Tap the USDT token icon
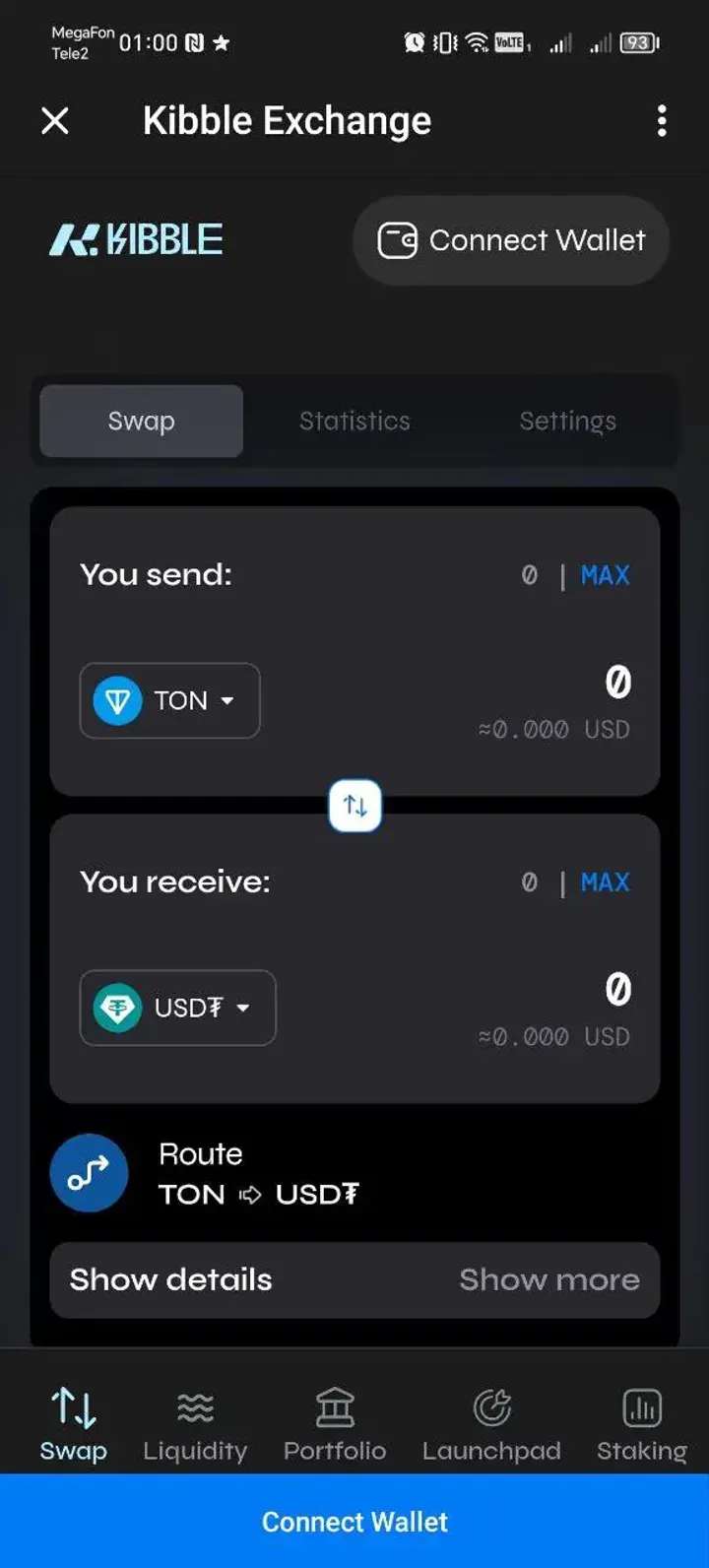 118,1008
